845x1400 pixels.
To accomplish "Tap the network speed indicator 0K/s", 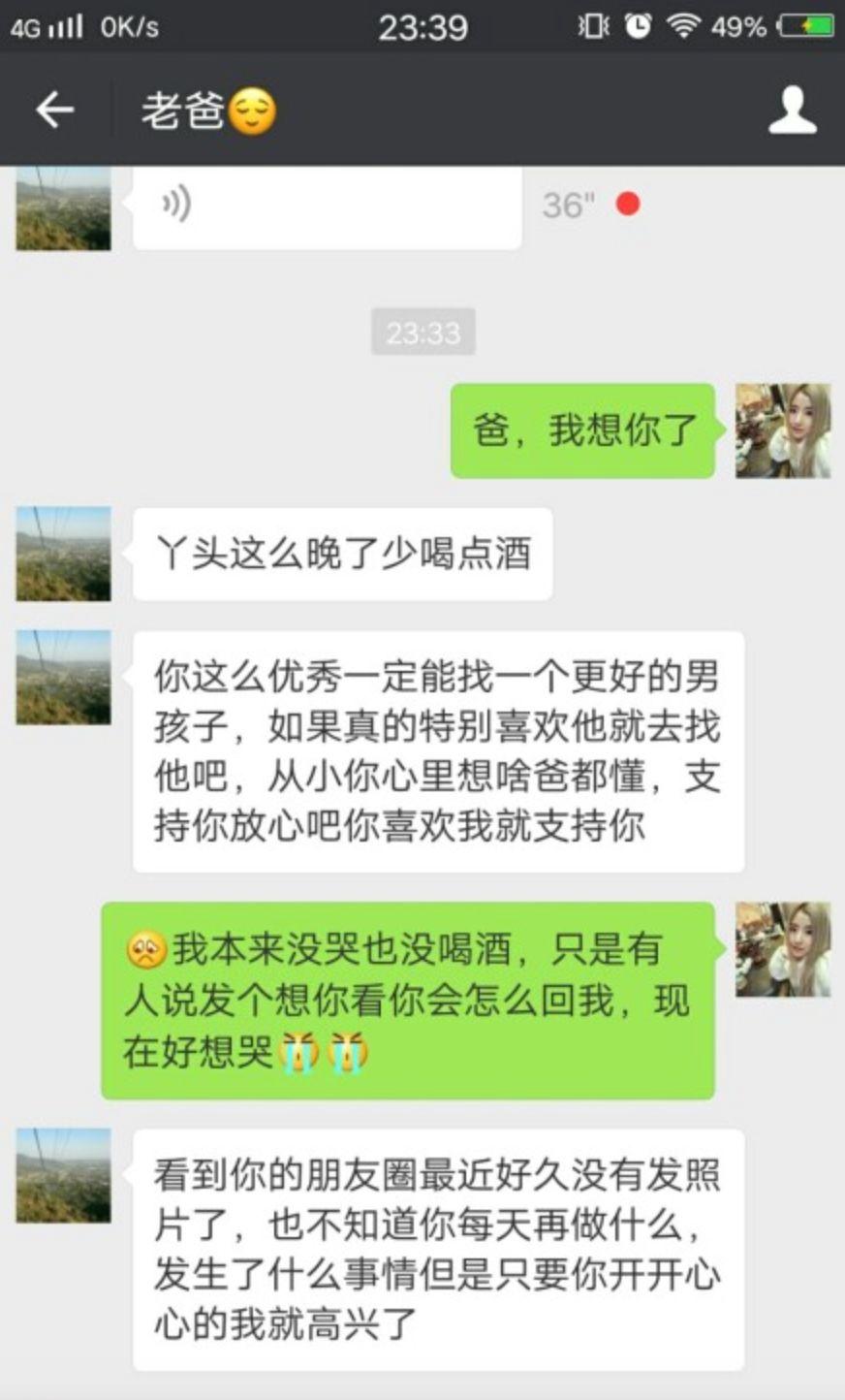I will point(131,28).
